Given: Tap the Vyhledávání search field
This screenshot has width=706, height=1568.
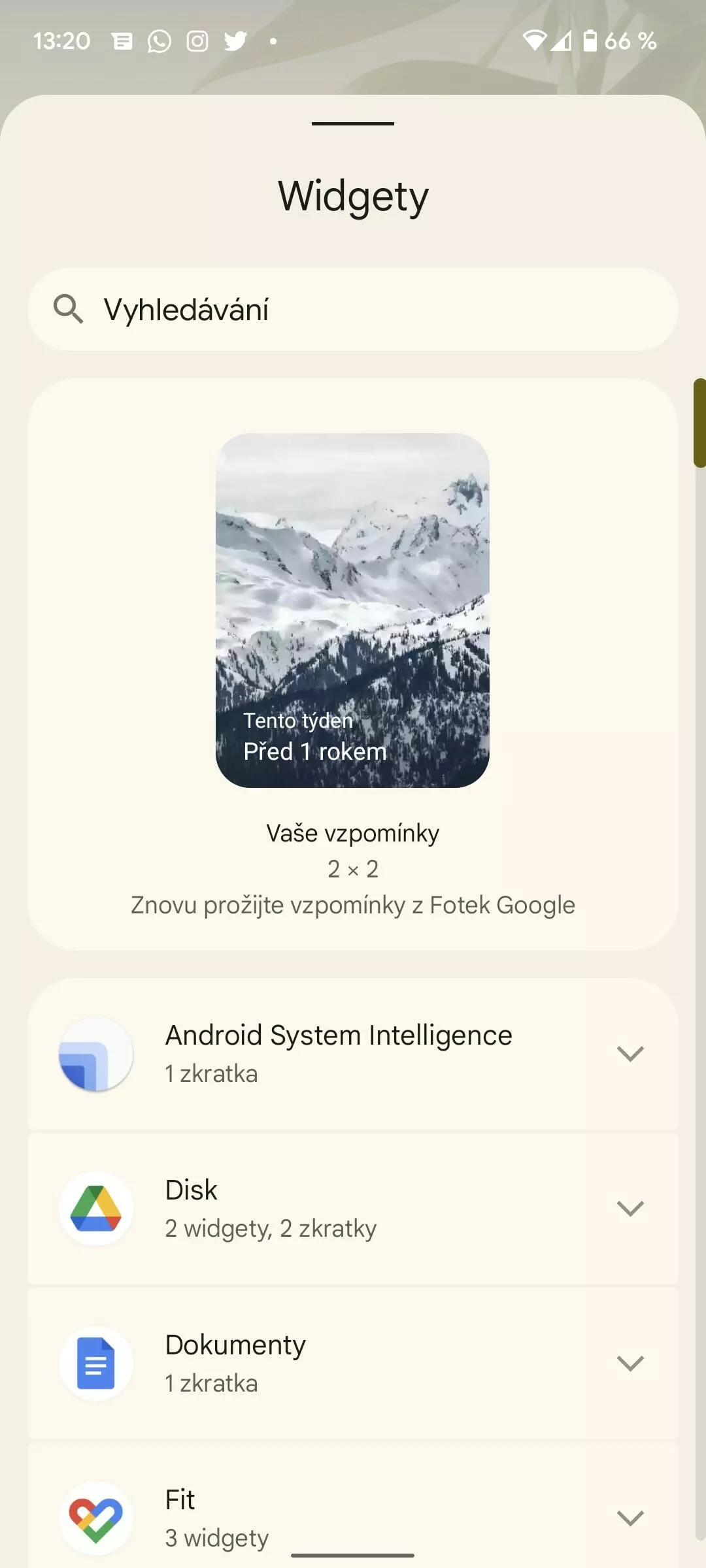Looking at the screenshot, I should click(x=353, y=310).
